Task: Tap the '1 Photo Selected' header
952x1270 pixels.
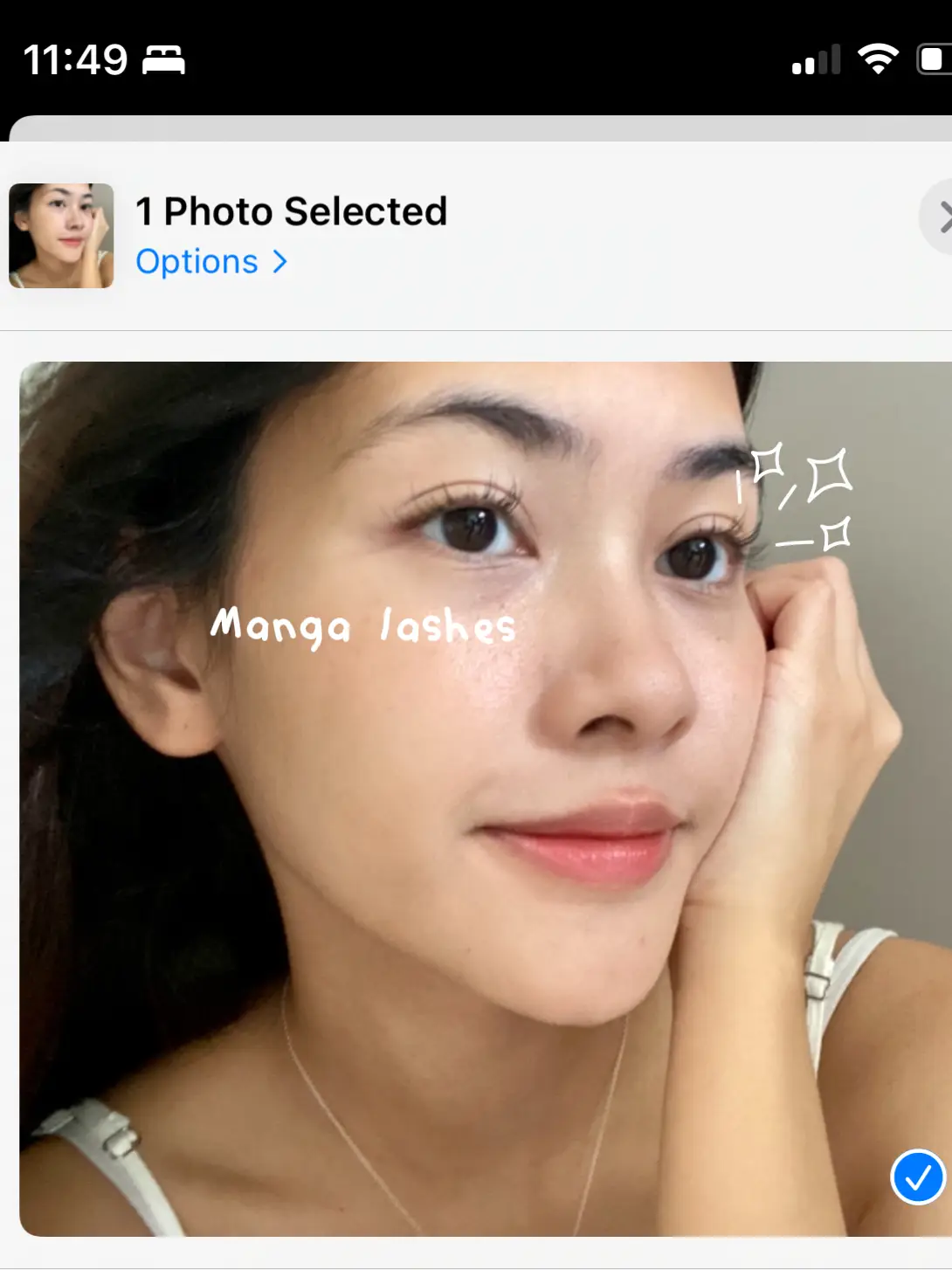Action: tap(292, 211)
